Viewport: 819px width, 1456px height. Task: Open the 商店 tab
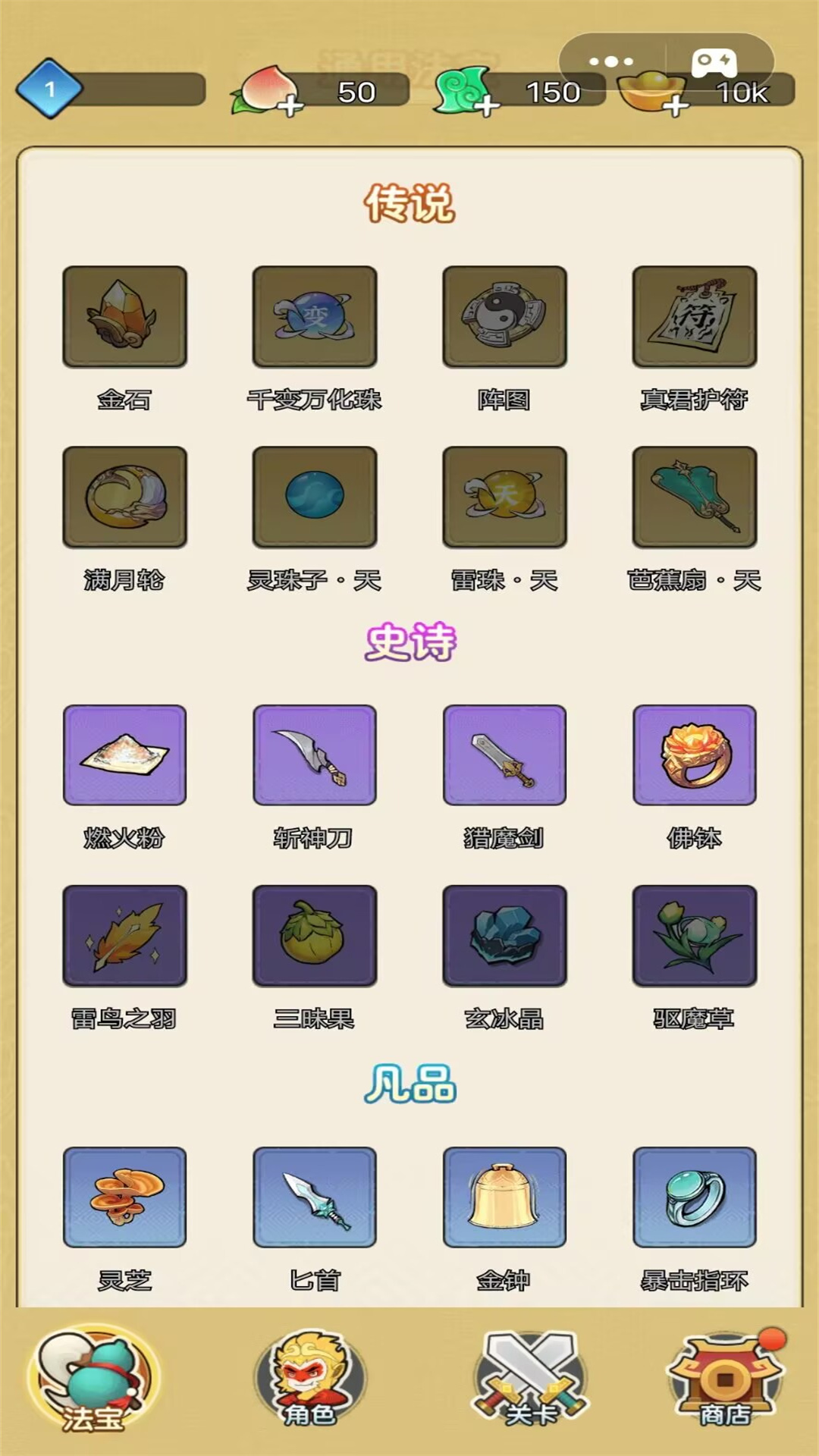[x=725, y=1379]
